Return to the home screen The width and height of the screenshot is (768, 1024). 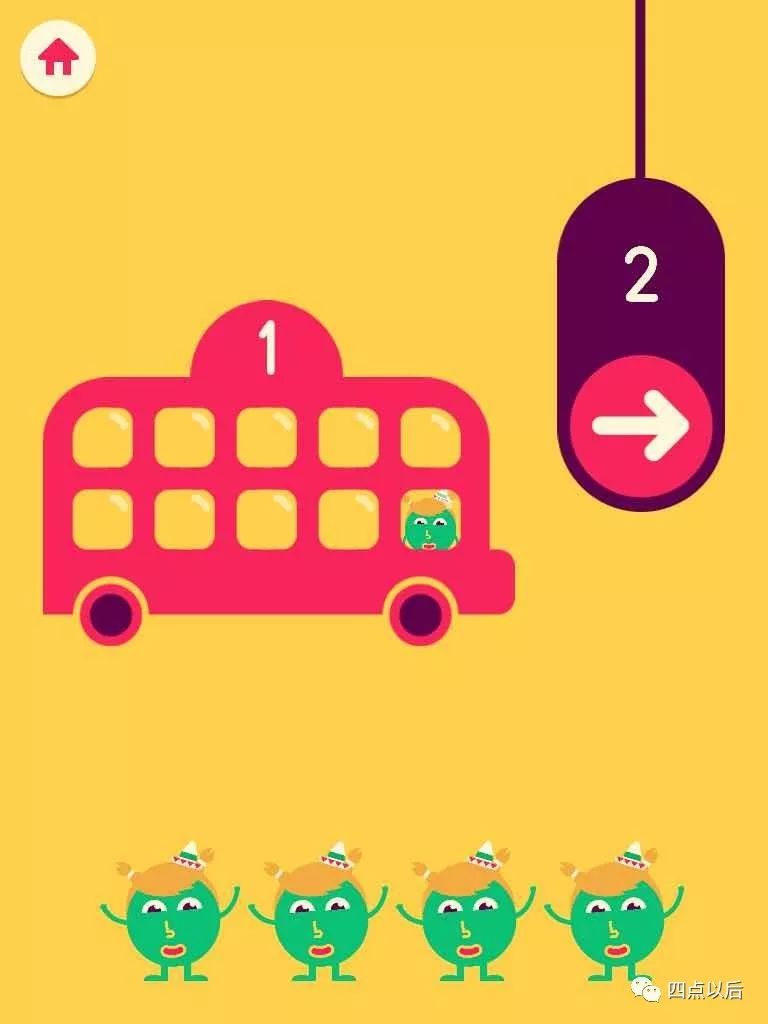(58, 59)
